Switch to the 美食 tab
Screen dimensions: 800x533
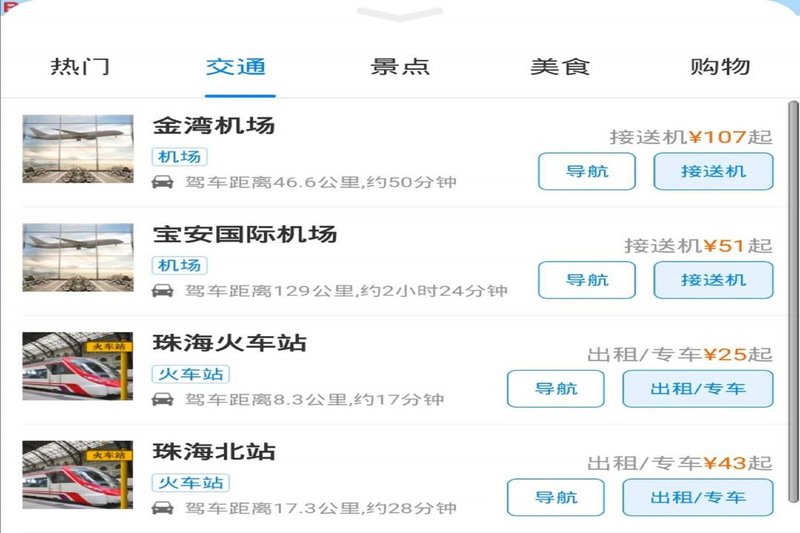[560, 67]
